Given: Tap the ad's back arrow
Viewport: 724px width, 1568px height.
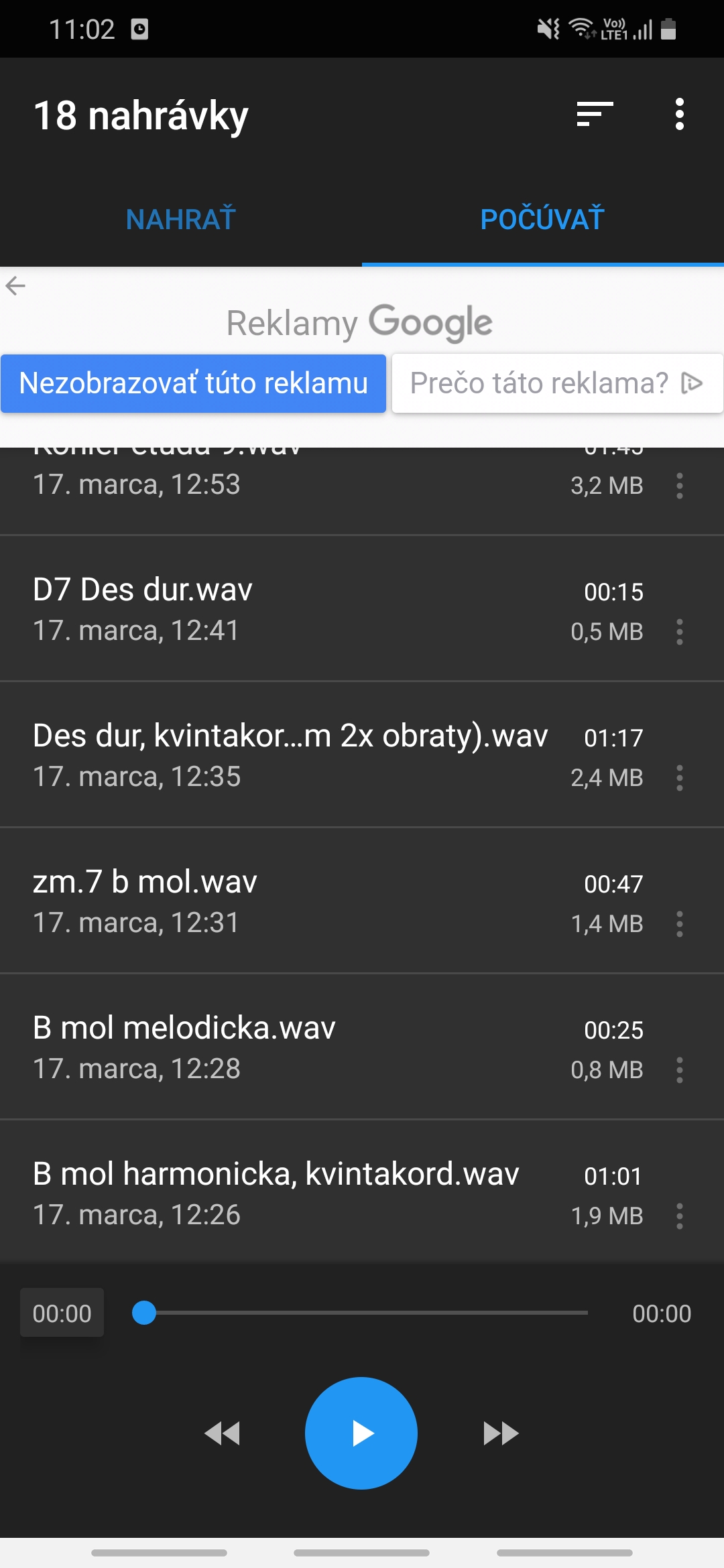Looking at the screenshot, I should (x=15, y=286).
